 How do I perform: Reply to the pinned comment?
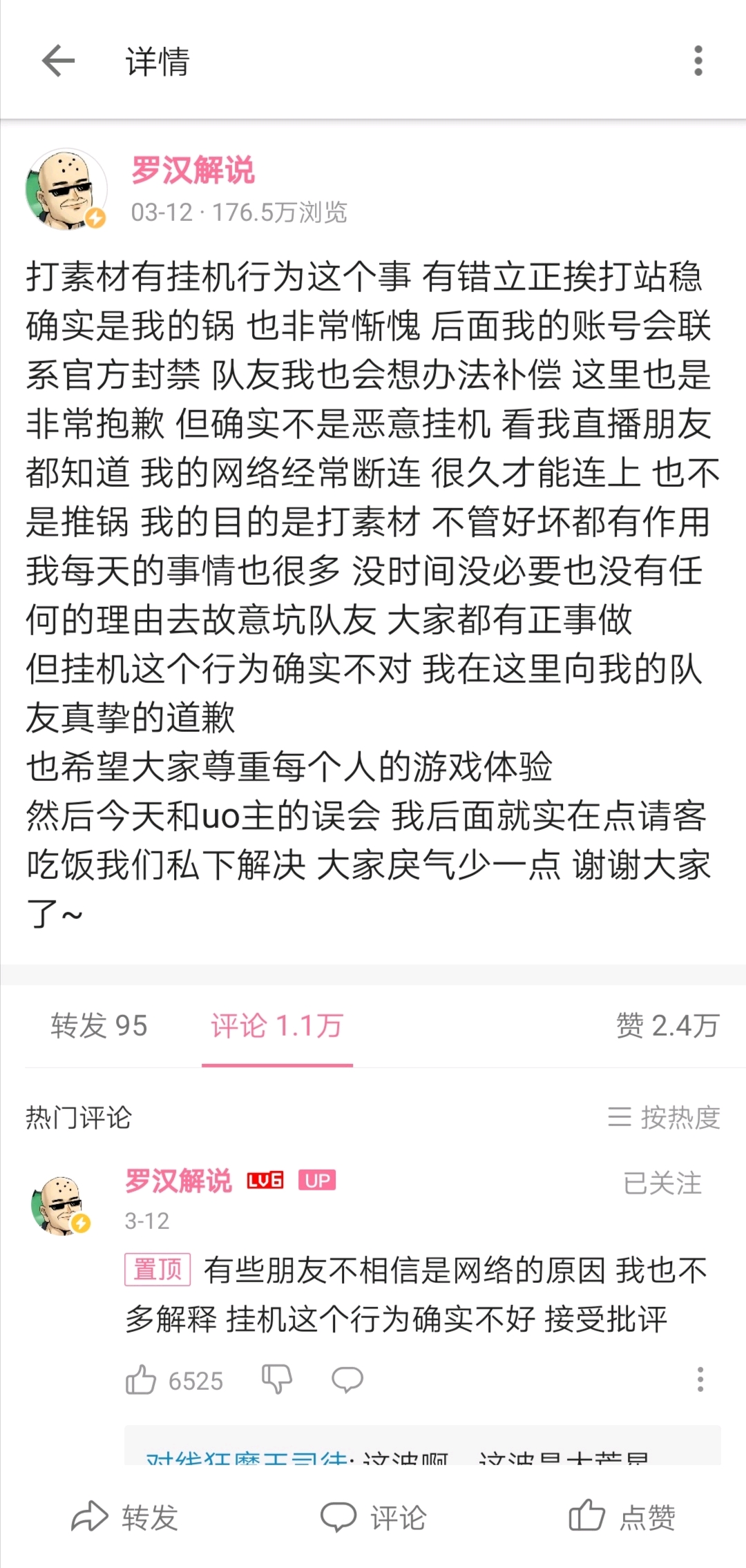tap(347, 1380)
